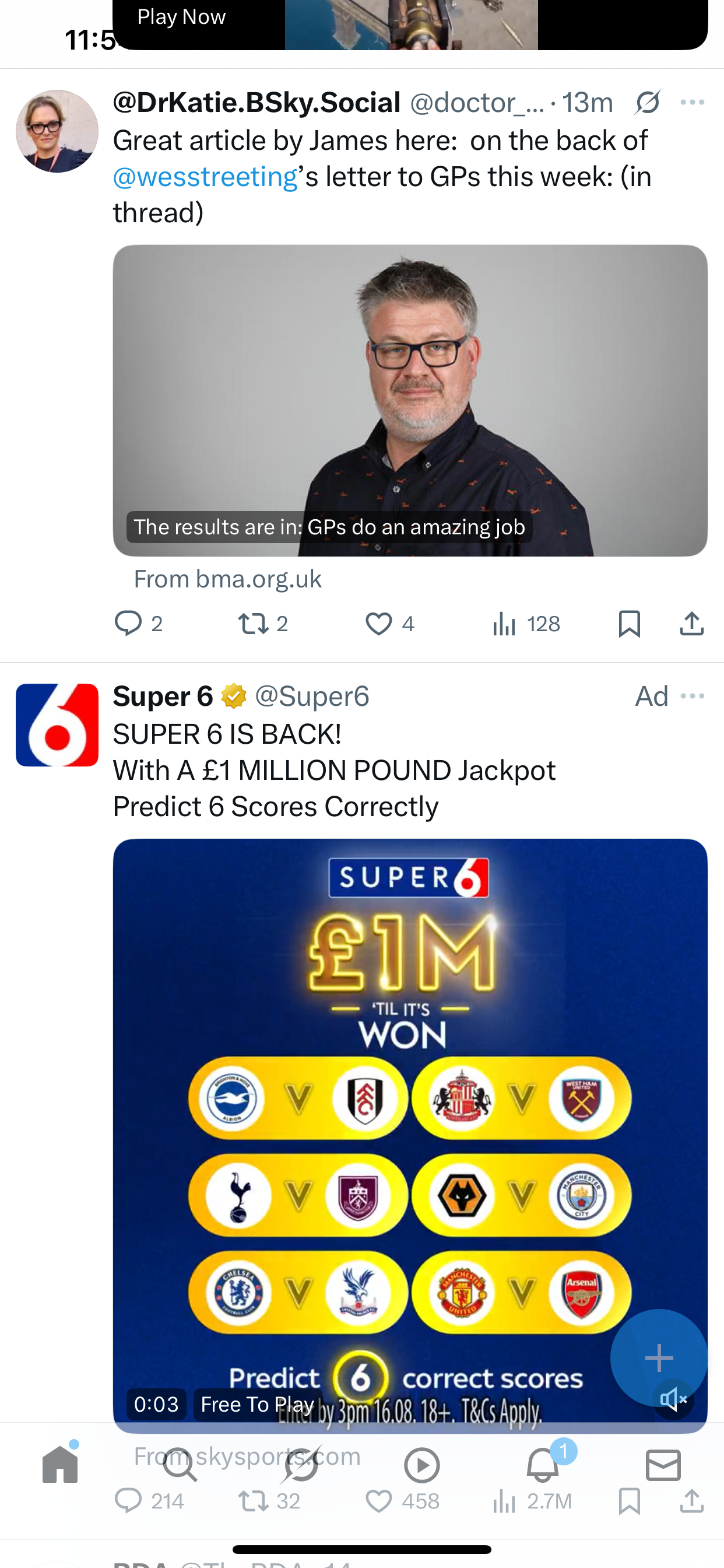The height and width of the screenshot is (1568, 724).
Task: Open the Grok tab
Action: pos(301,1465)
